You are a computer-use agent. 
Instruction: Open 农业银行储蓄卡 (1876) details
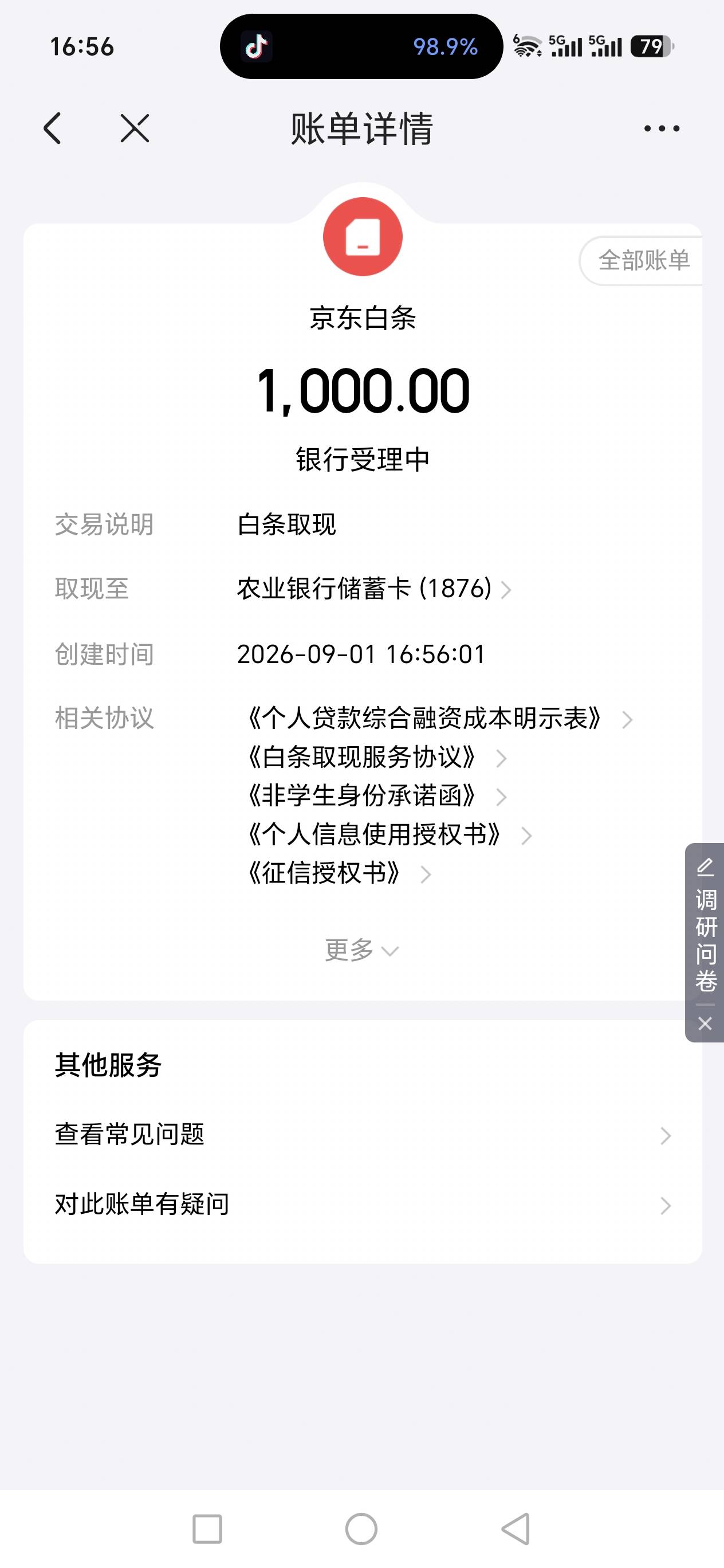click(373, 589)
